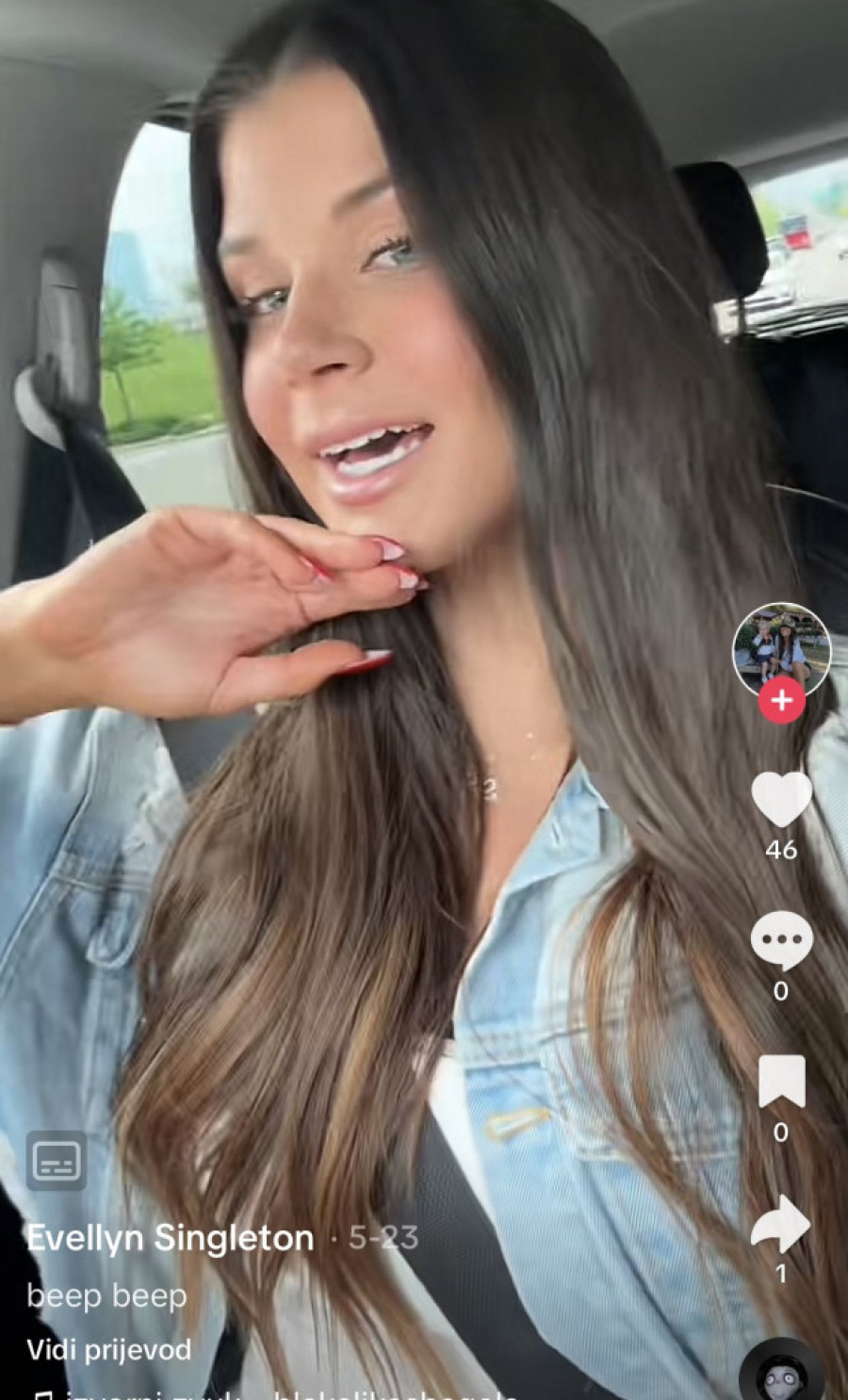Viewport: 848px width, 1400px height.
Task: Follow the creator with the plus button
Action: (781, 701)
